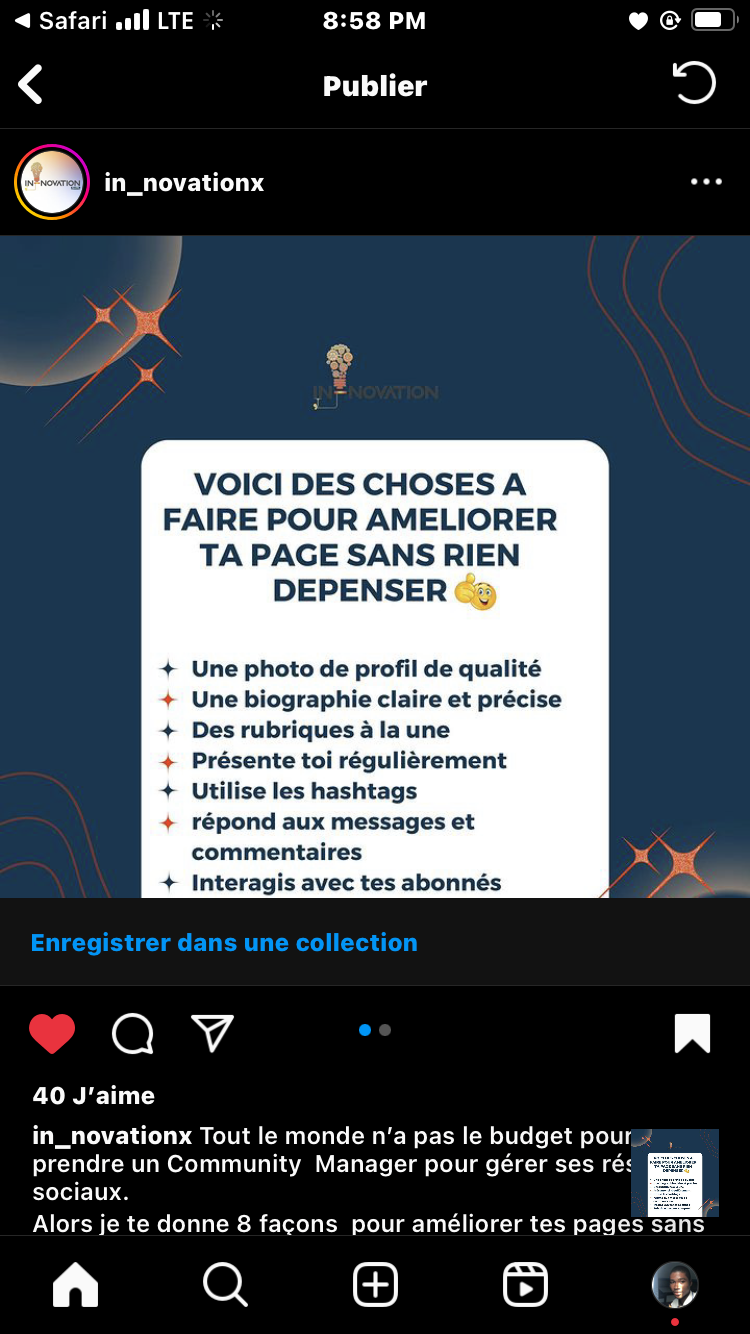
Task: Tap Enregistrer dans une collection
Action: click(x=224, y=942)
